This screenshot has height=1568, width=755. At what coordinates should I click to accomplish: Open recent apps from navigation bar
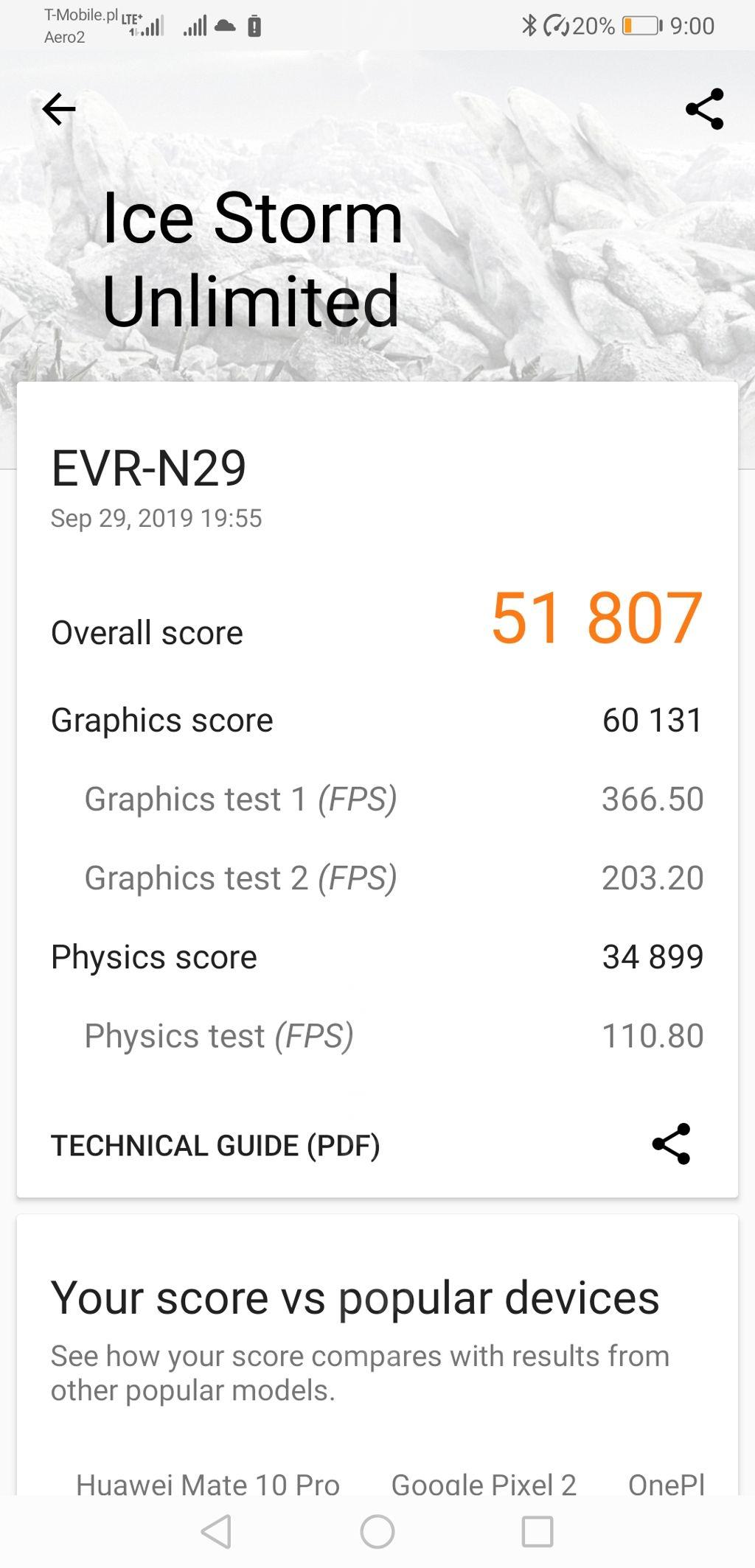[537, 1532]
